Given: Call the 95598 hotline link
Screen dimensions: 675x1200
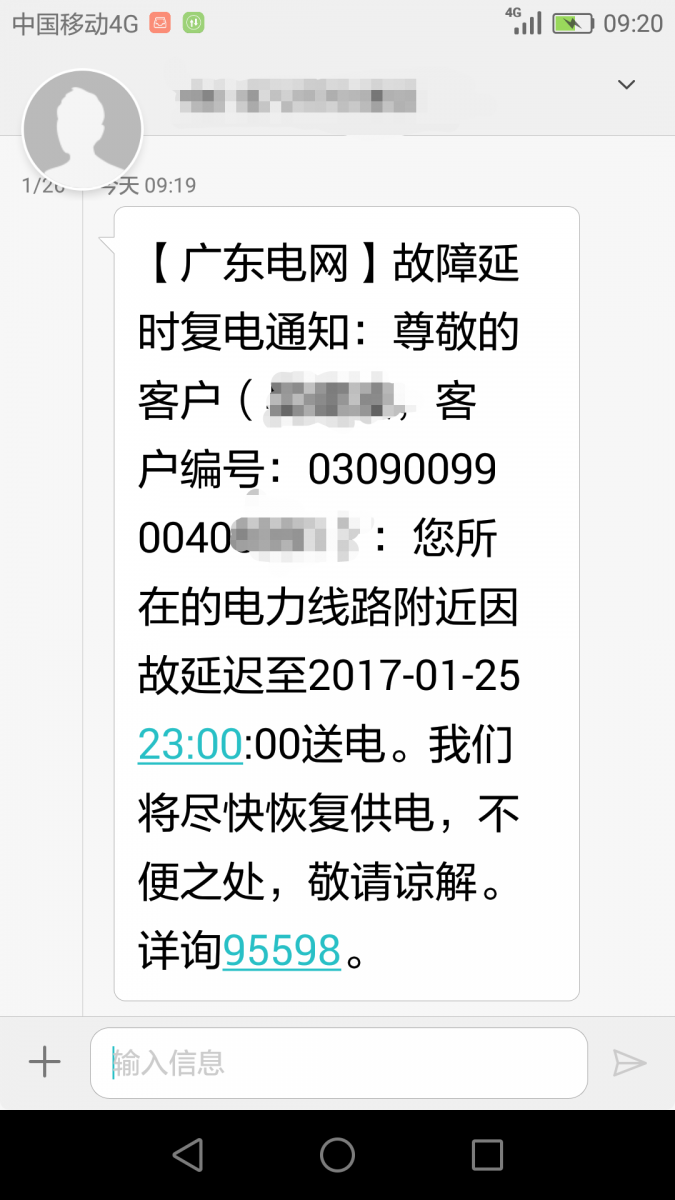Looking at the screenshot, I should tap(282, 951).
